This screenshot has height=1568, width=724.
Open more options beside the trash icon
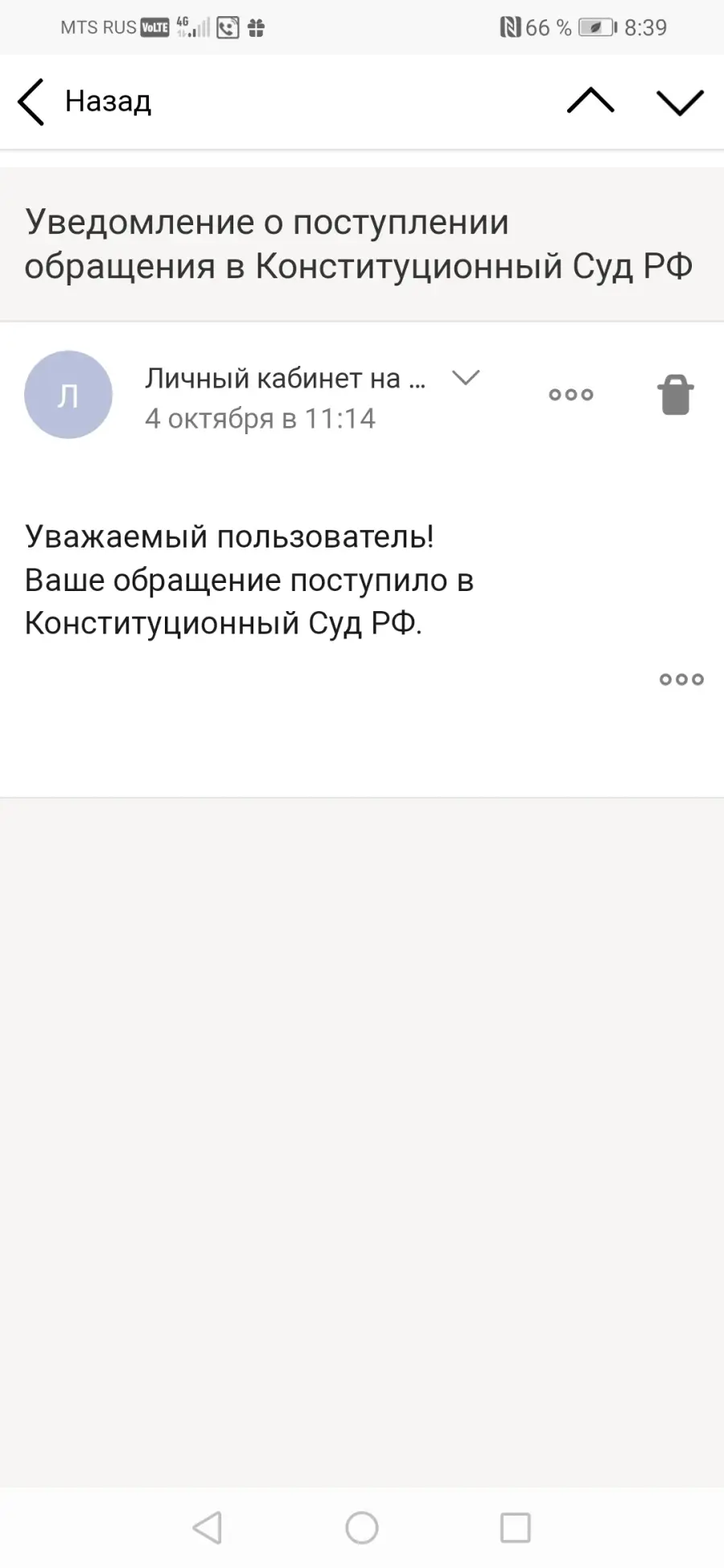pyautogui.click(x=571, y=395)
